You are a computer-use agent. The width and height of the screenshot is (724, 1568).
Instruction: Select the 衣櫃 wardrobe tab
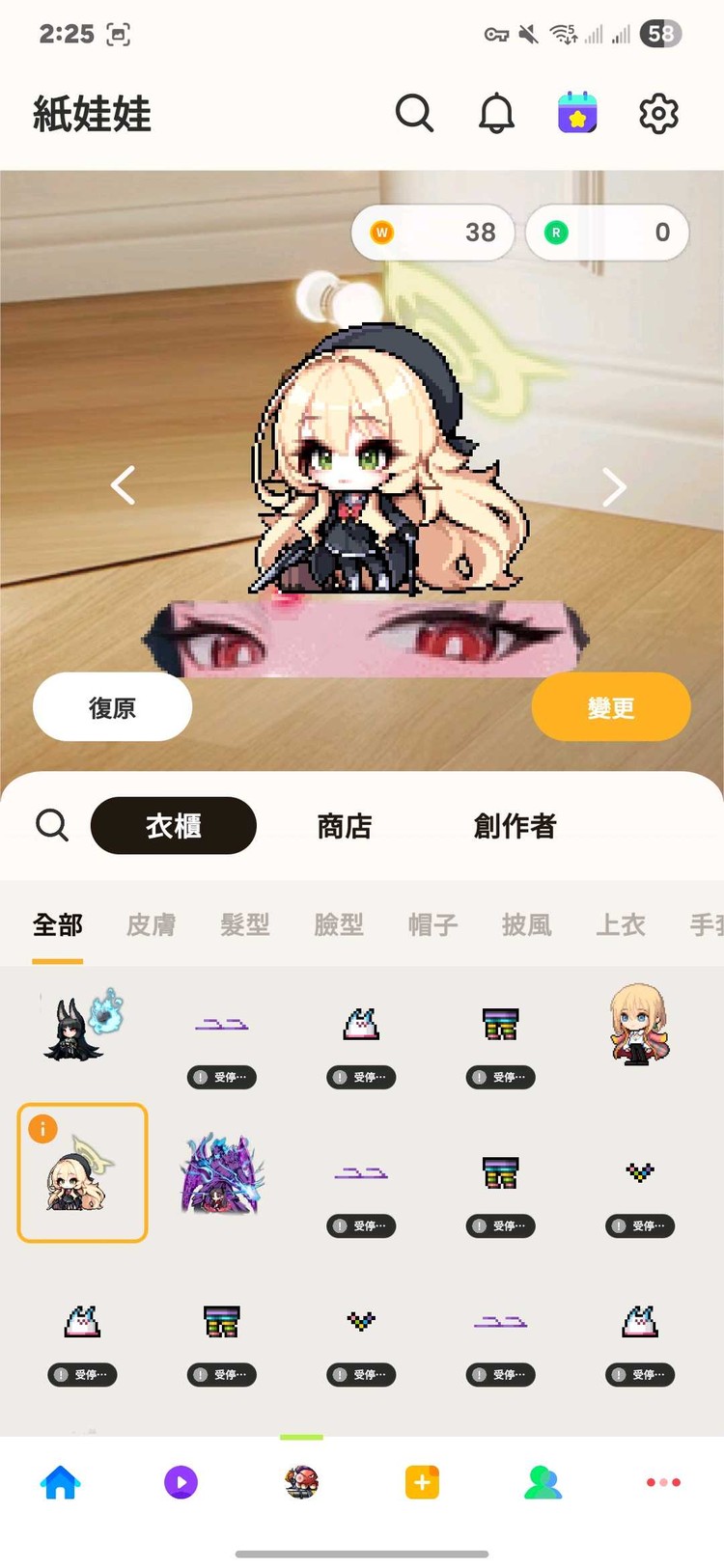click(174, 826)
